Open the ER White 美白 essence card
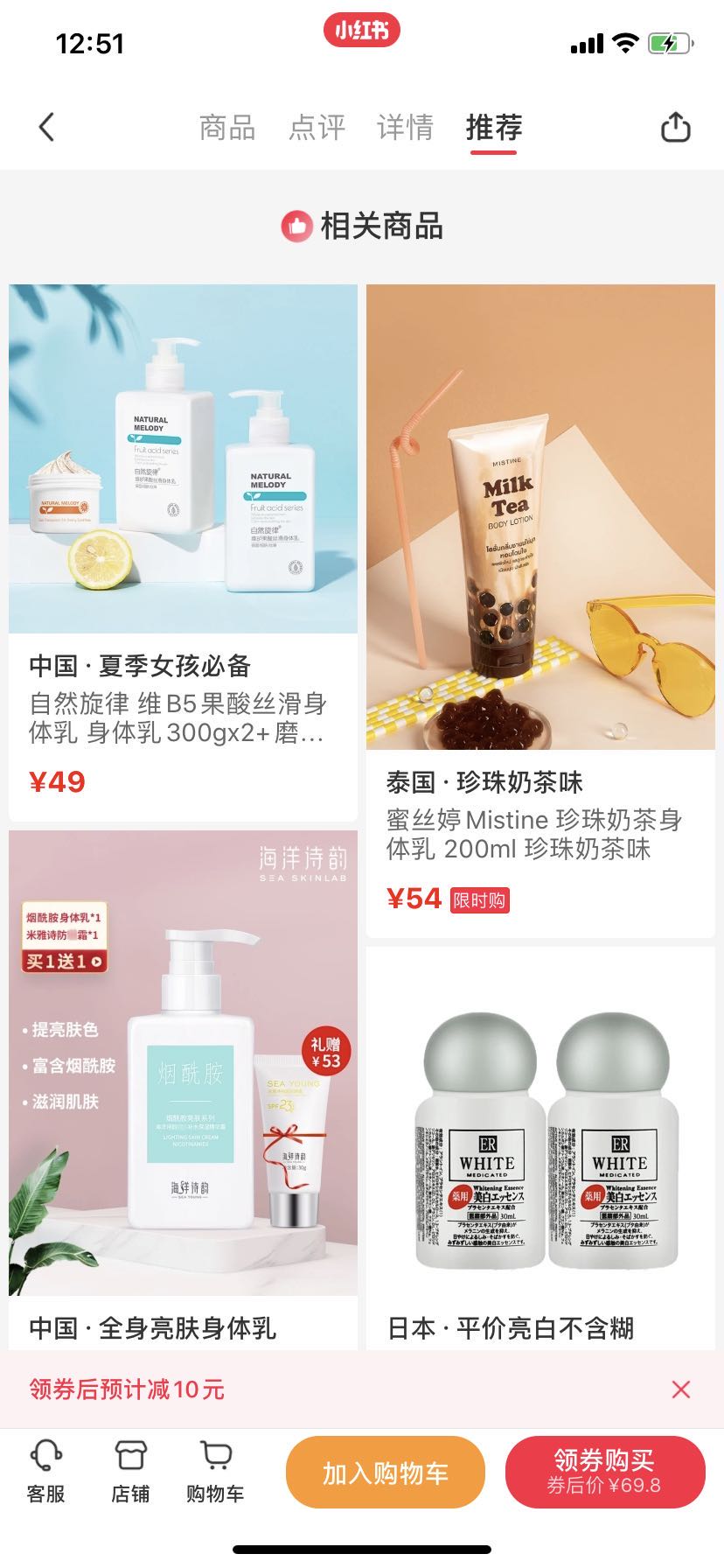Viewport: 724px width, 1568px height. pos(540,1146)
